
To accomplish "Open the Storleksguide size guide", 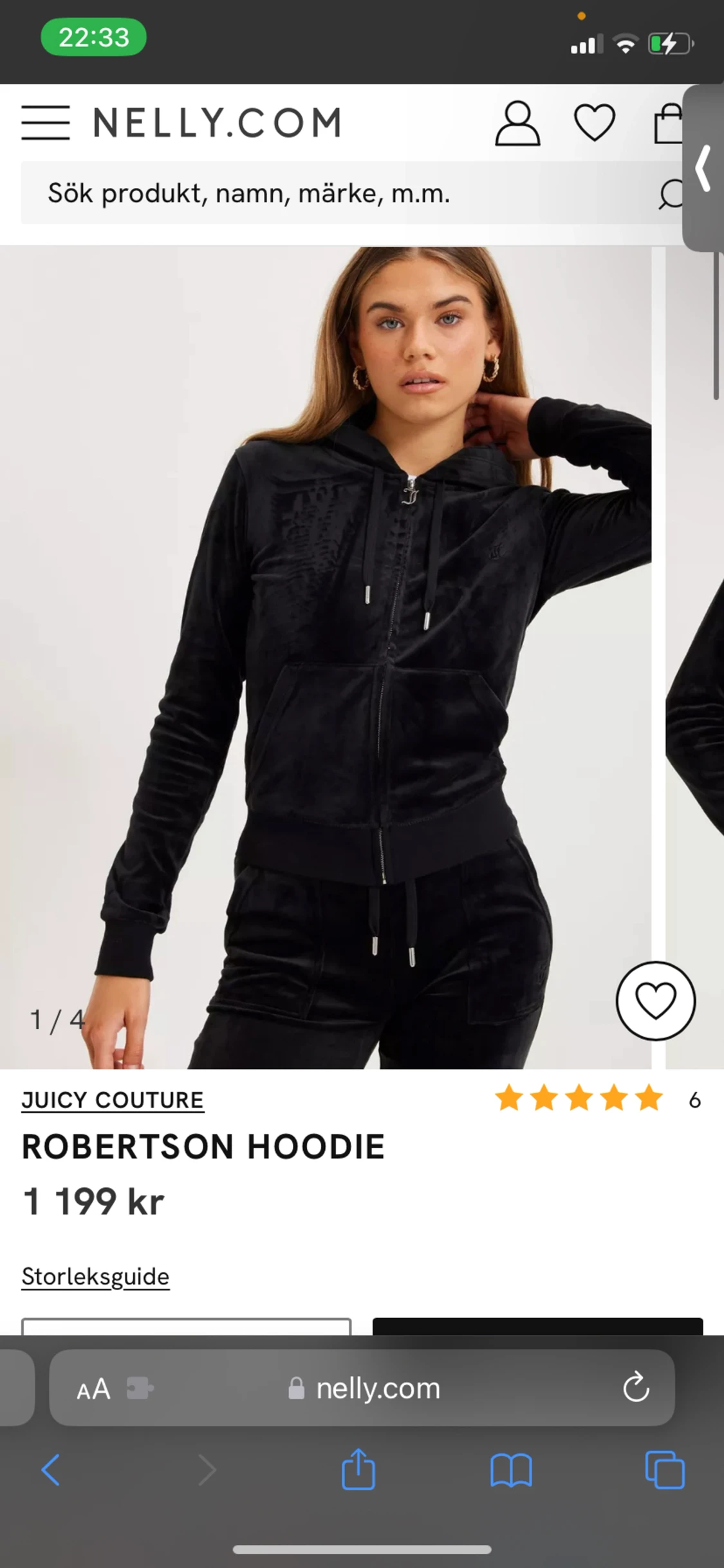I will (95, 1276).
